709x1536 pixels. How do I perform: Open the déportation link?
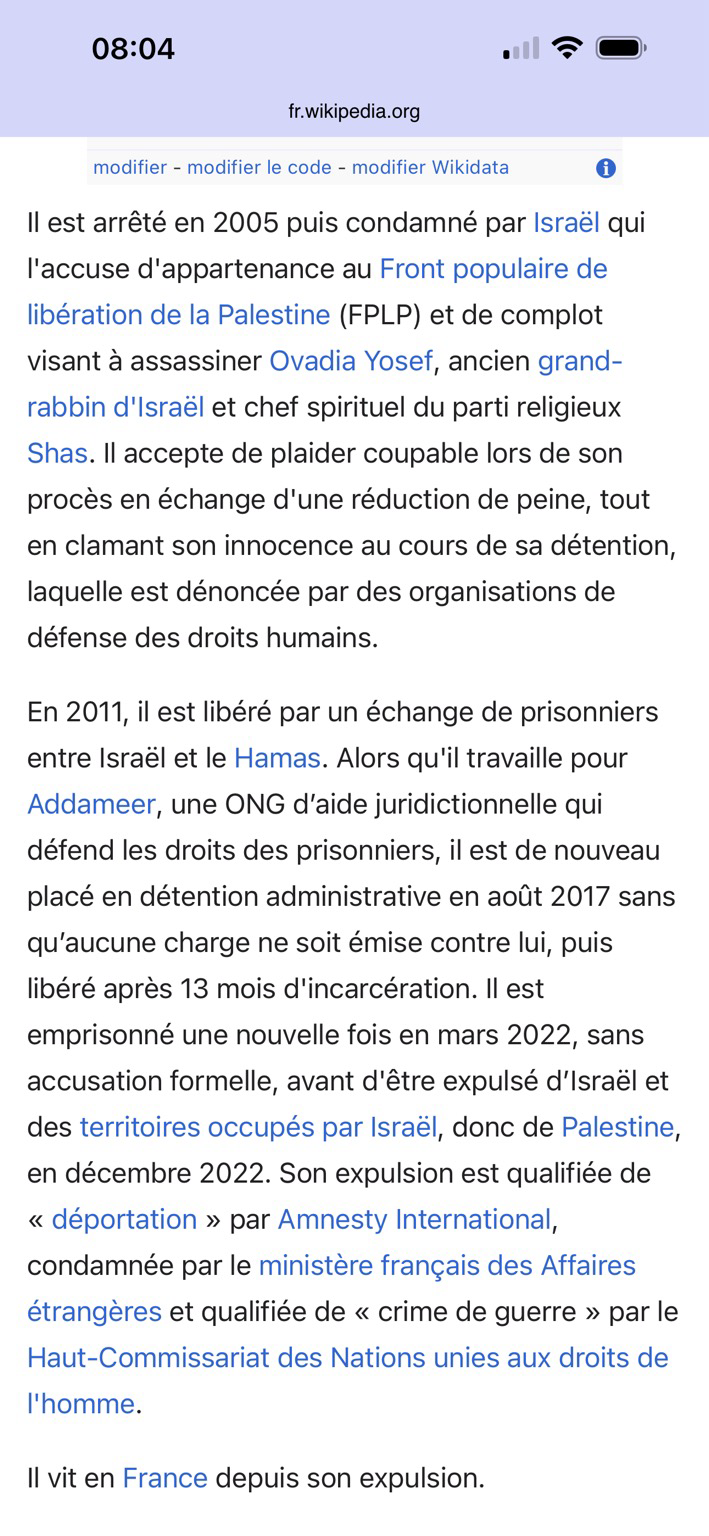click(124, 1219)
